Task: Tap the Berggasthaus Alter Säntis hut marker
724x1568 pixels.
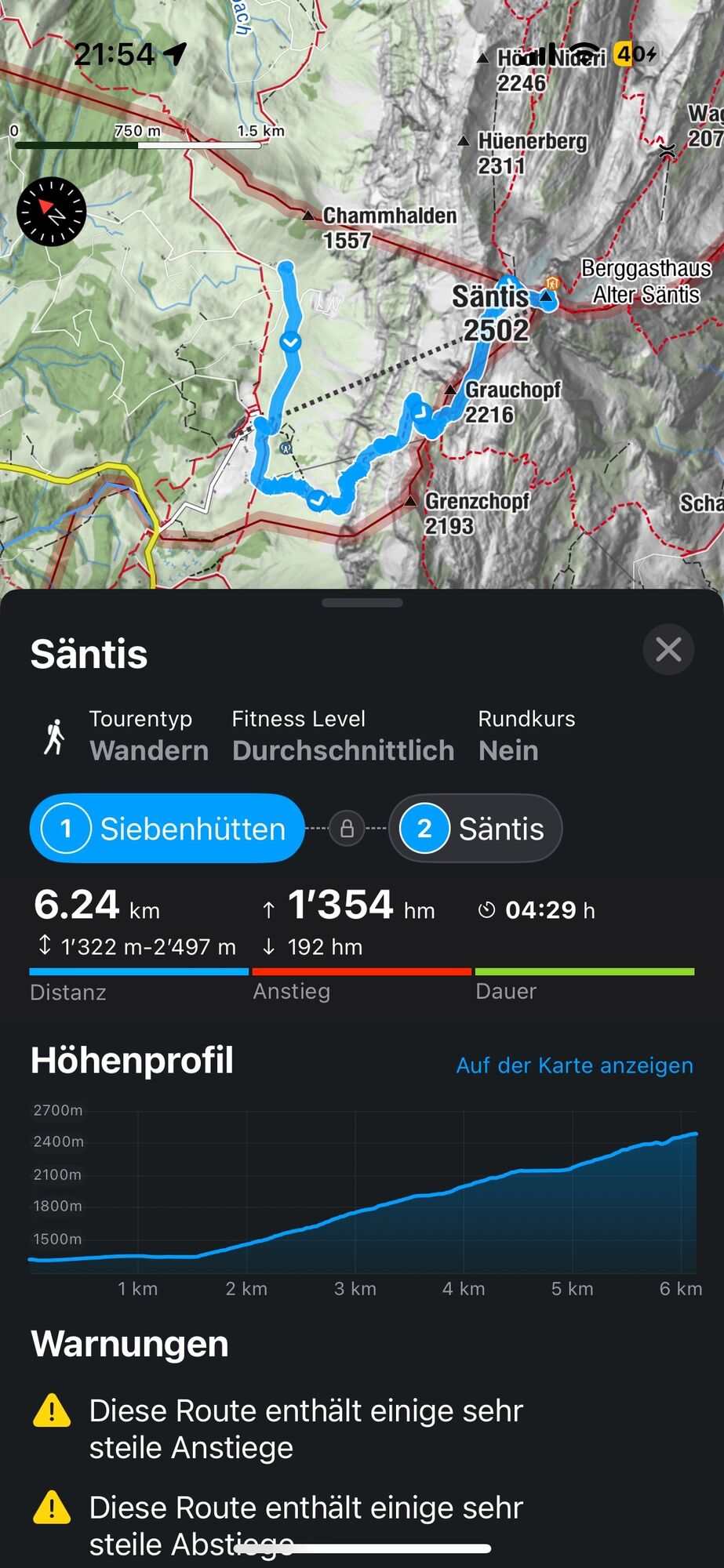Action: (x=552, y=284)
